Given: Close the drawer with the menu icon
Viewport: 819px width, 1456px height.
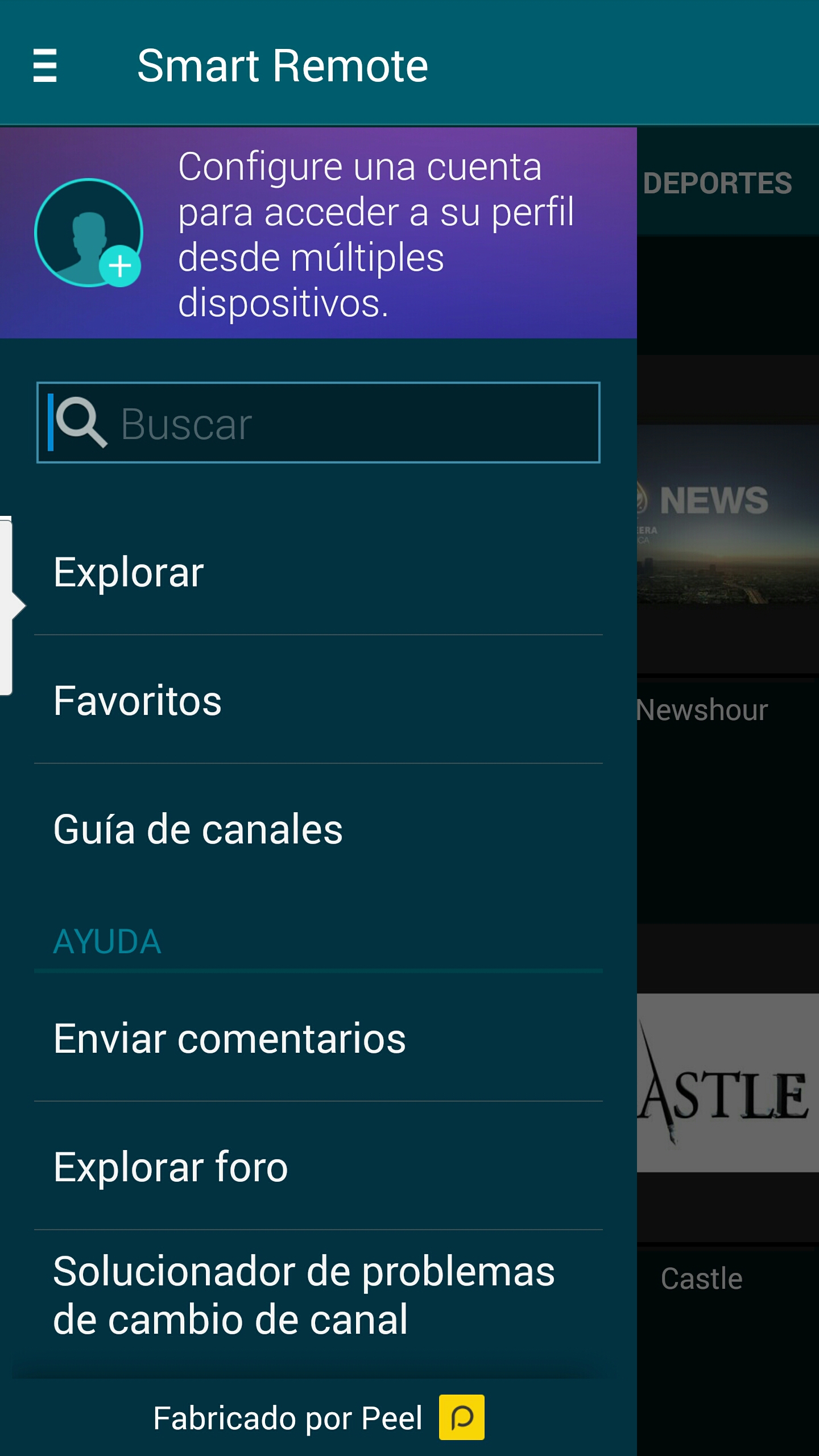Looking at the screenshot, I should click(45, 65).
